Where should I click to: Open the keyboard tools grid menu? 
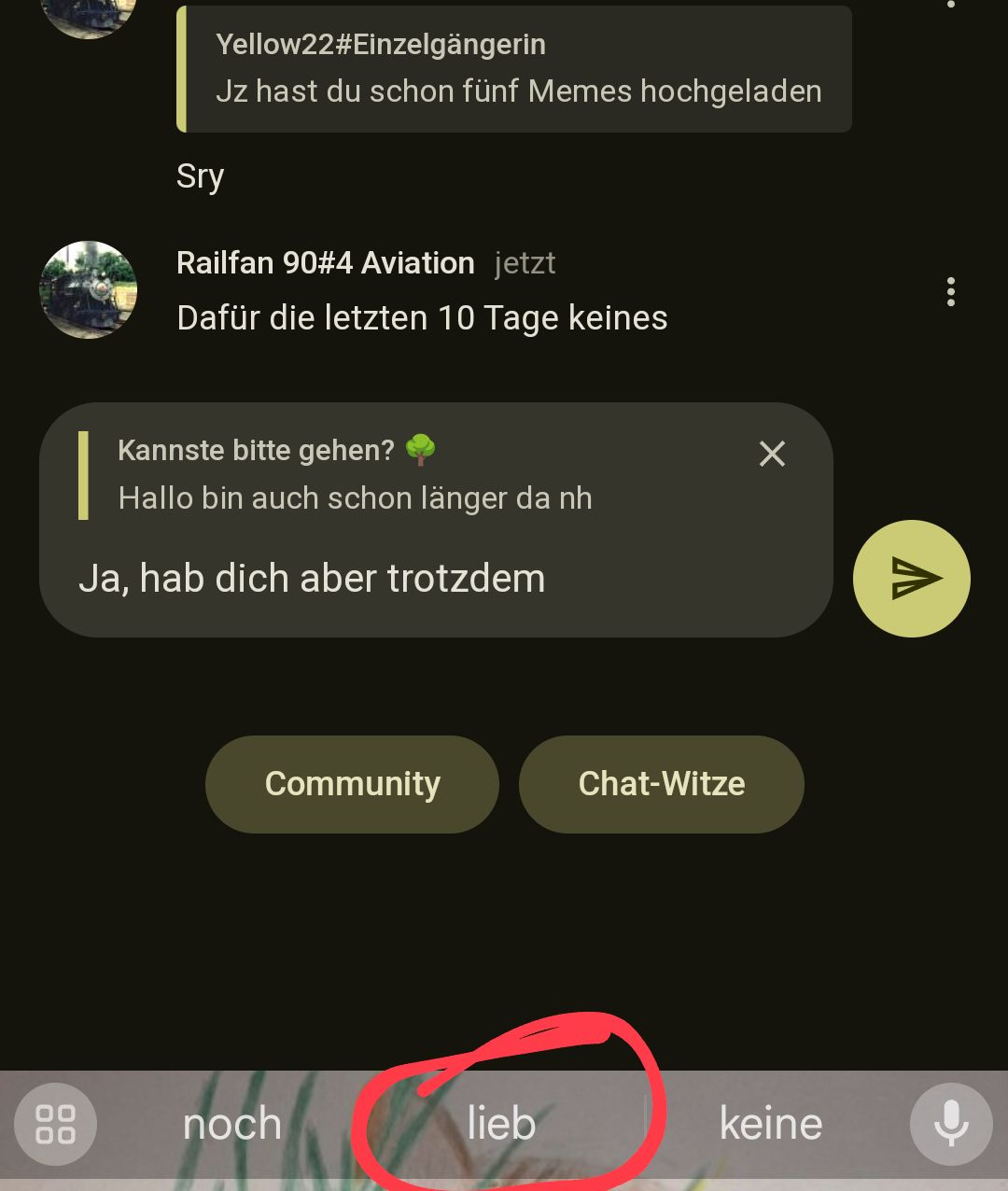tap(55, 1124)
